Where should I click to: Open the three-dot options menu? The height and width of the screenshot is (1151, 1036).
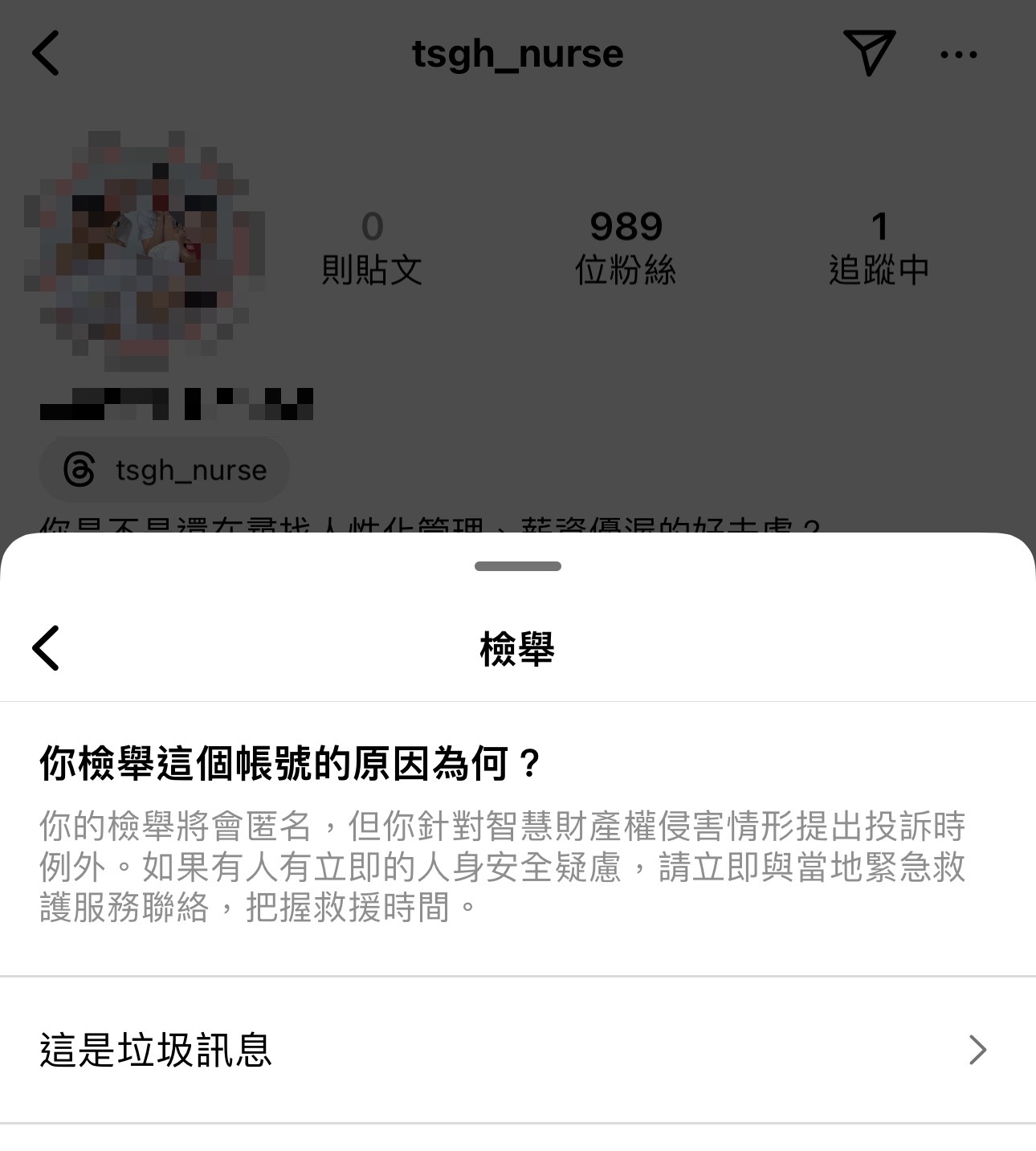click(957, 55)
